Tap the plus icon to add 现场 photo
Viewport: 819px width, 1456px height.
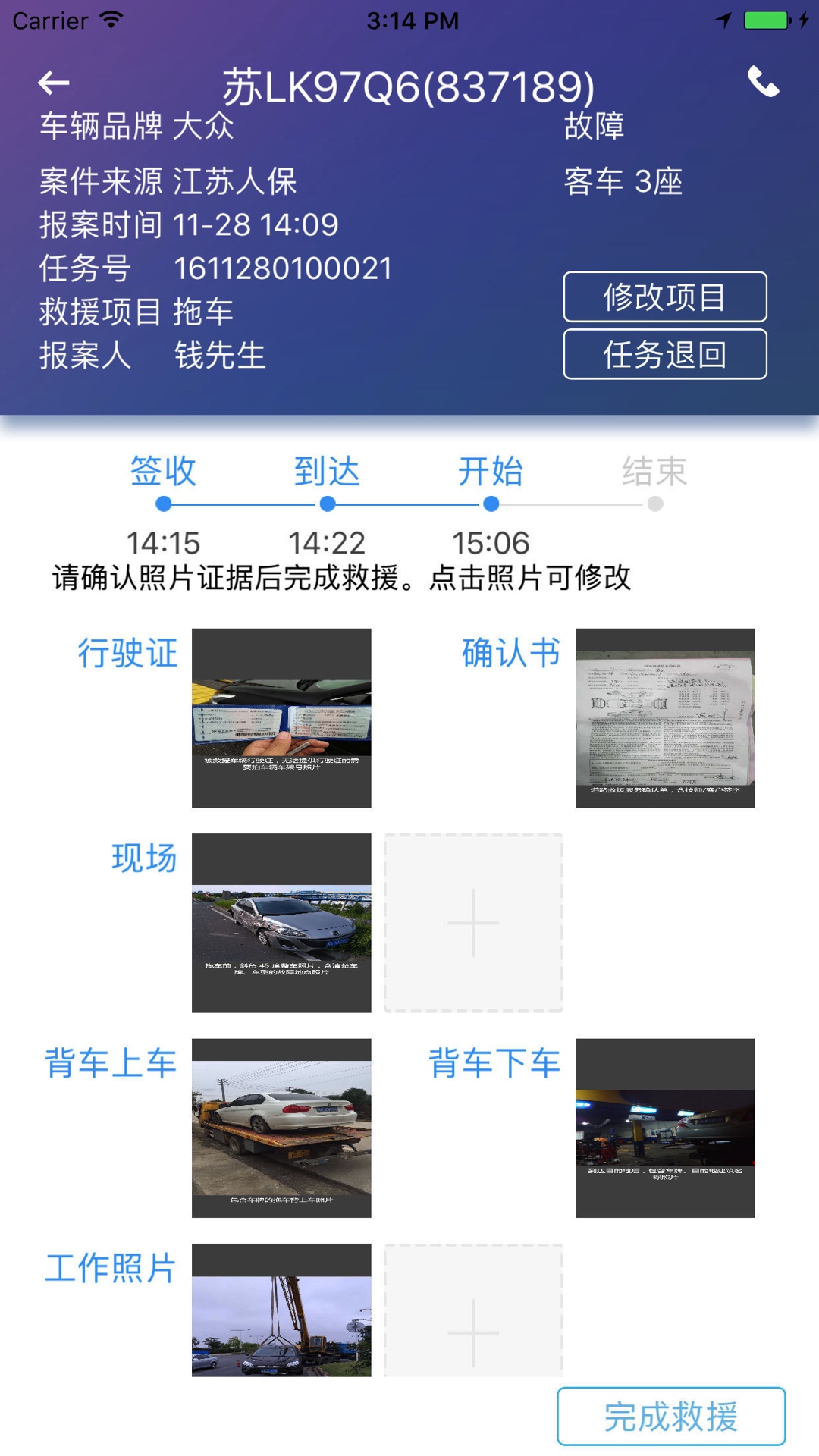click(472, 922)
